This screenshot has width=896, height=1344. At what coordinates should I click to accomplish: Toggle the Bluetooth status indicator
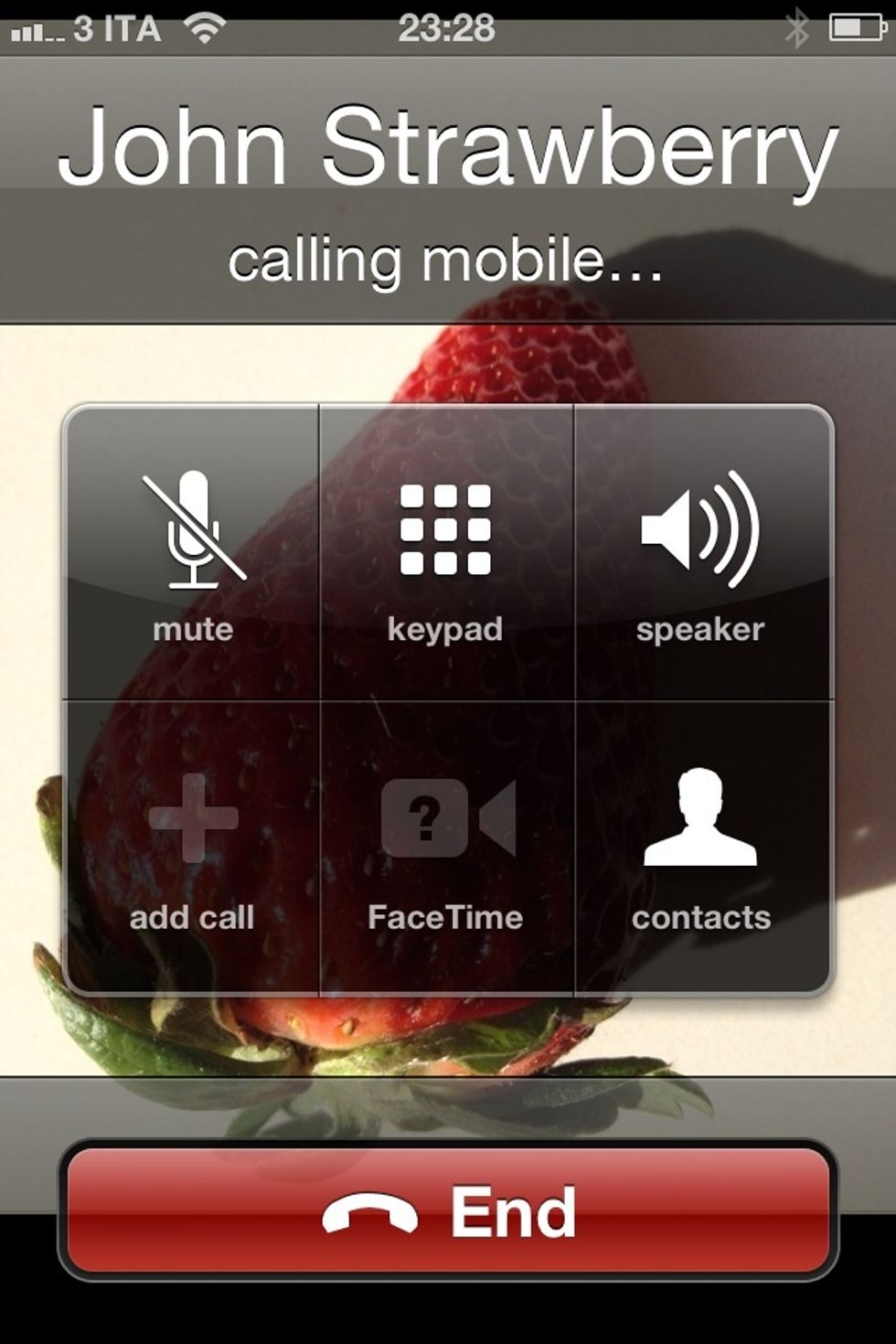[x=795, y=27]
